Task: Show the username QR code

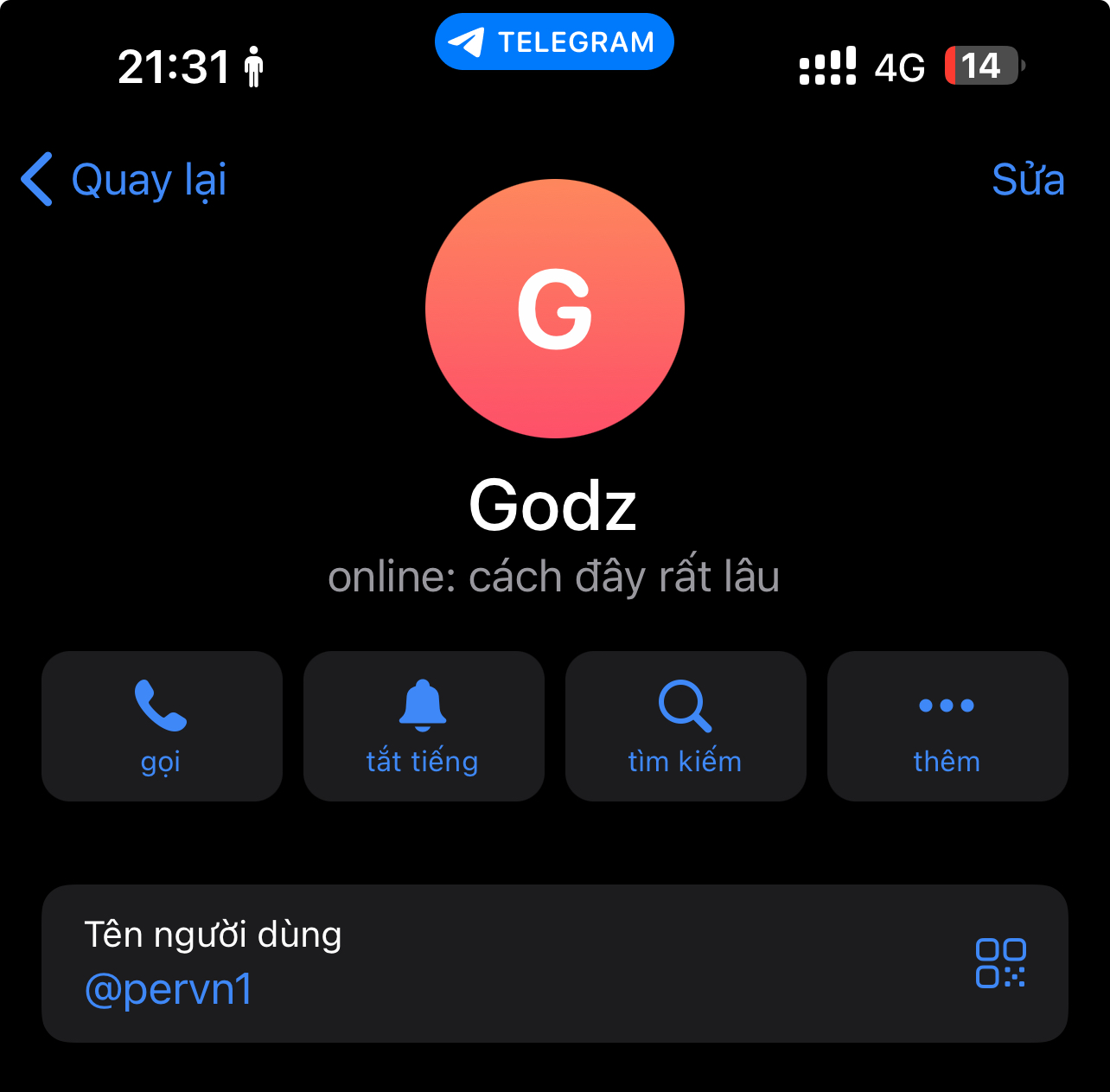Action: [x=1000, y=963]
